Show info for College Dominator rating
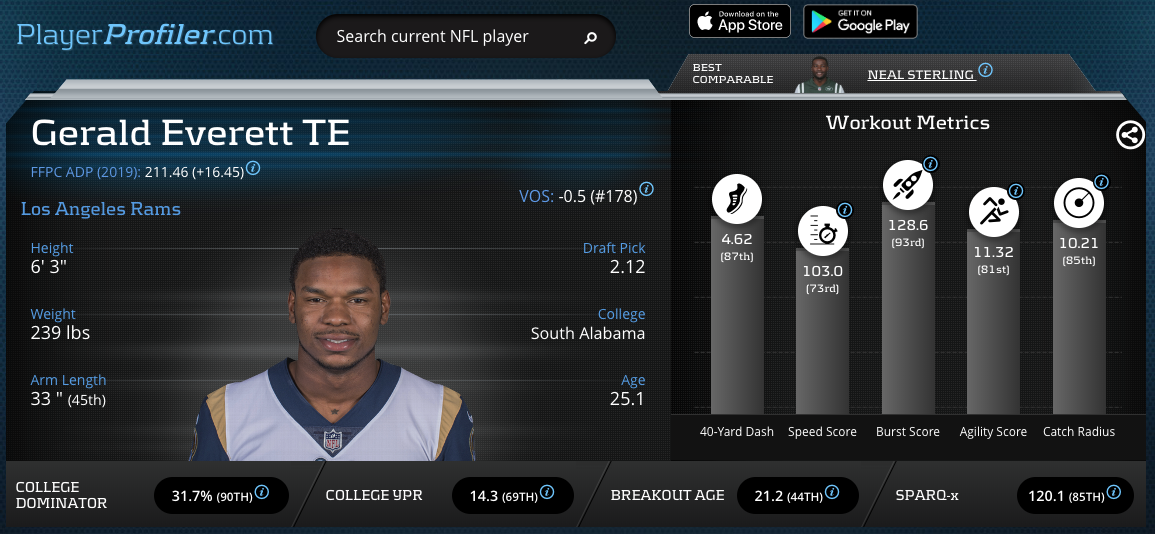The width and height of the screenshot is (1155, 534). [262, 492]
